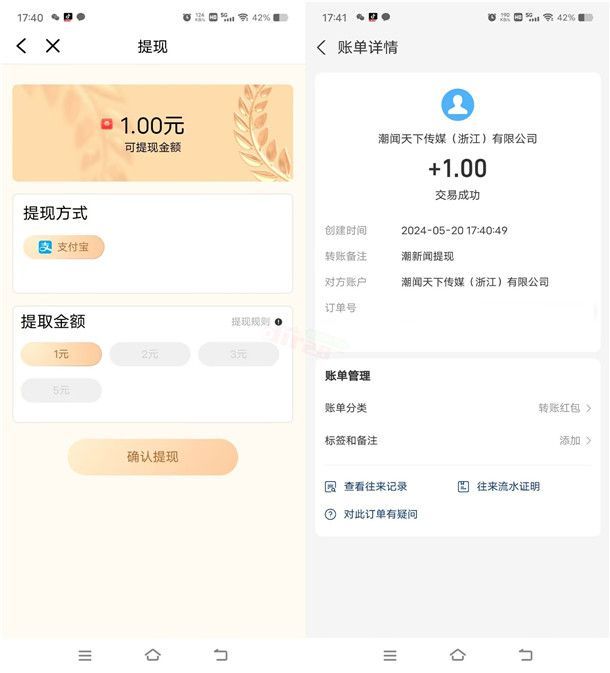Go back from the 提现 page

21,46
